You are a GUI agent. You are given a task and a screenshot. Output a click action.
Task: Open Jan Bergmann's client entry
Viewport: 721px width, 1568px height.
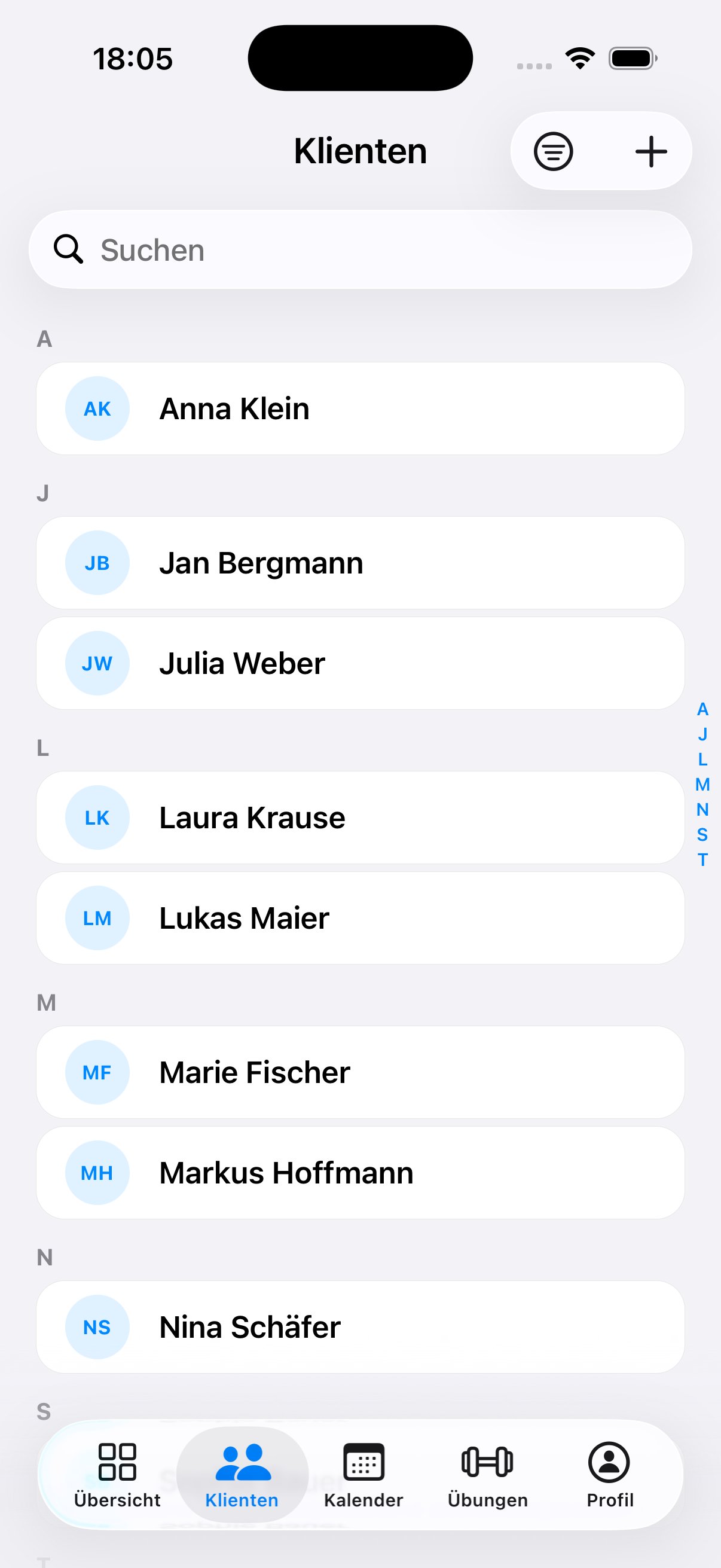(x=360, y=563)
